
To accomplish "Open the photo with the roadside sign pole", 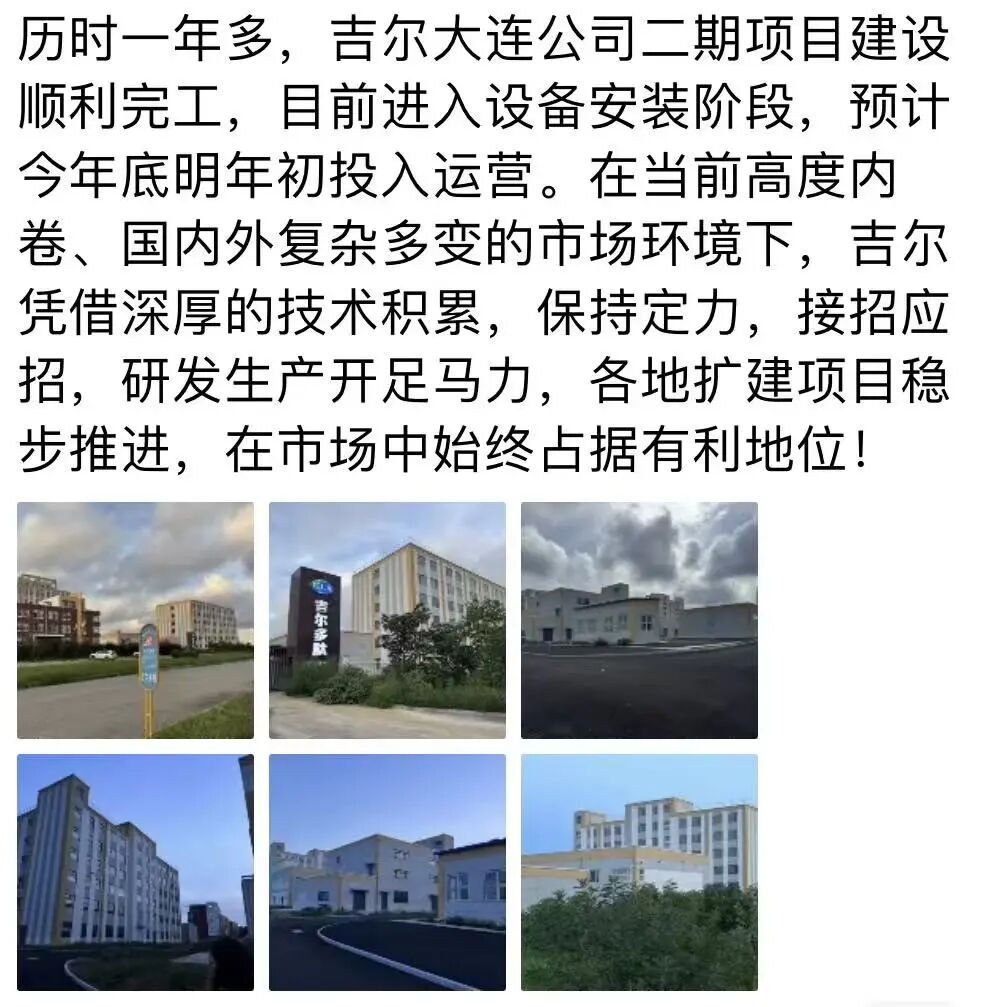I will coord(135,620).
